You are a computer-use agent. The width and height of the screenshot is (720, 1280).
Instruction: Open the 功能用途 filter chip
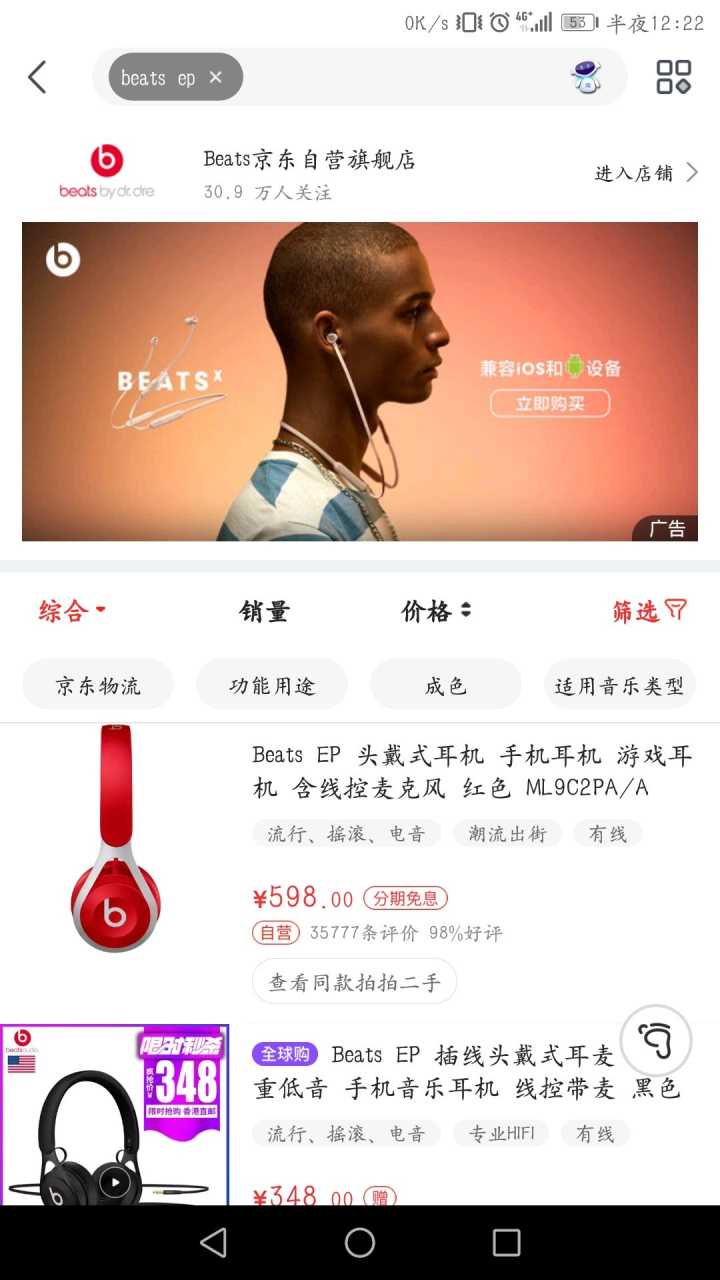272,685
